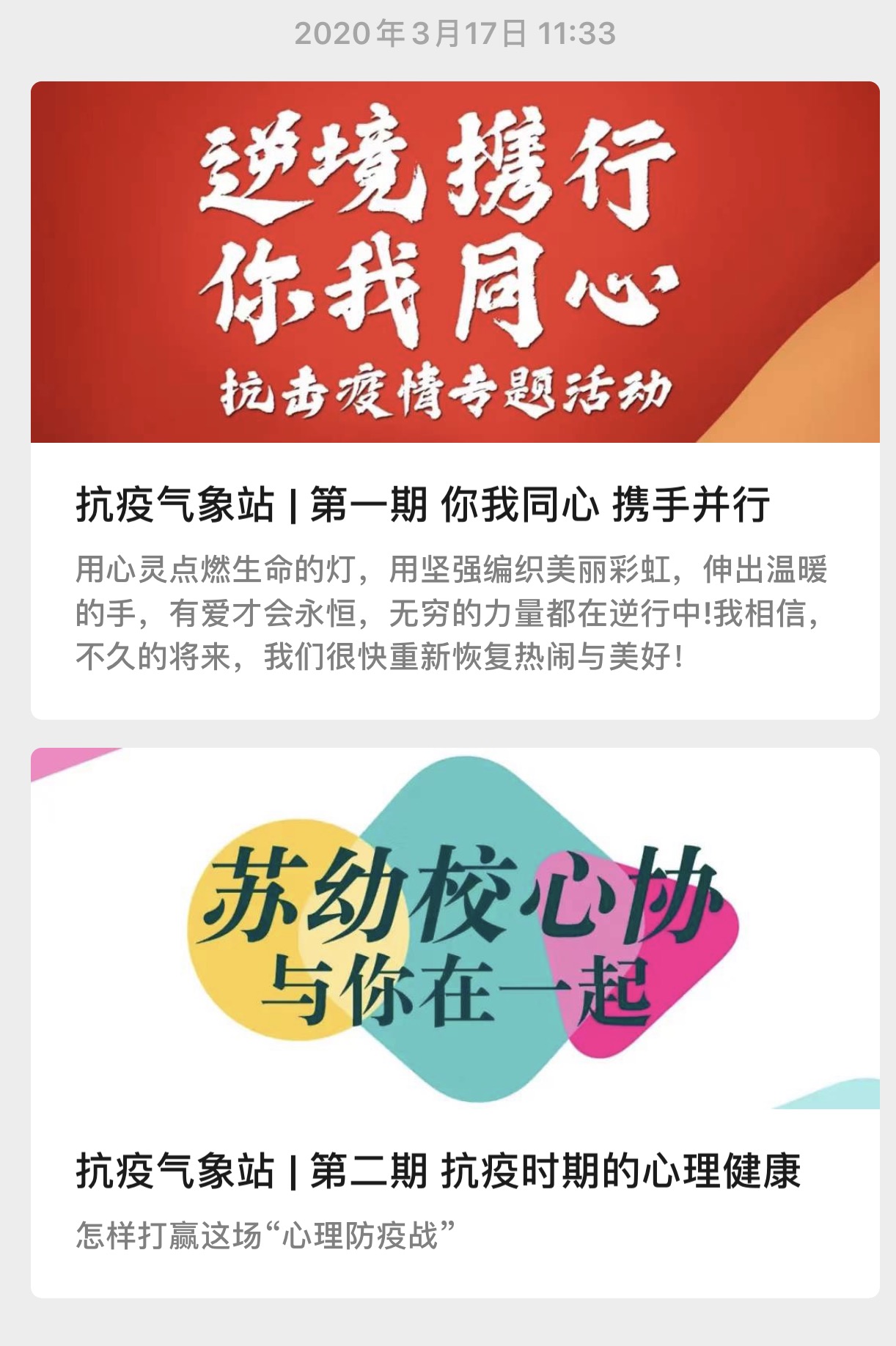Open the 第二期 抗疫时期的心理健康 article
Image resolution: width=896 pixels, height=1346 pixels.
[438, 1171]
